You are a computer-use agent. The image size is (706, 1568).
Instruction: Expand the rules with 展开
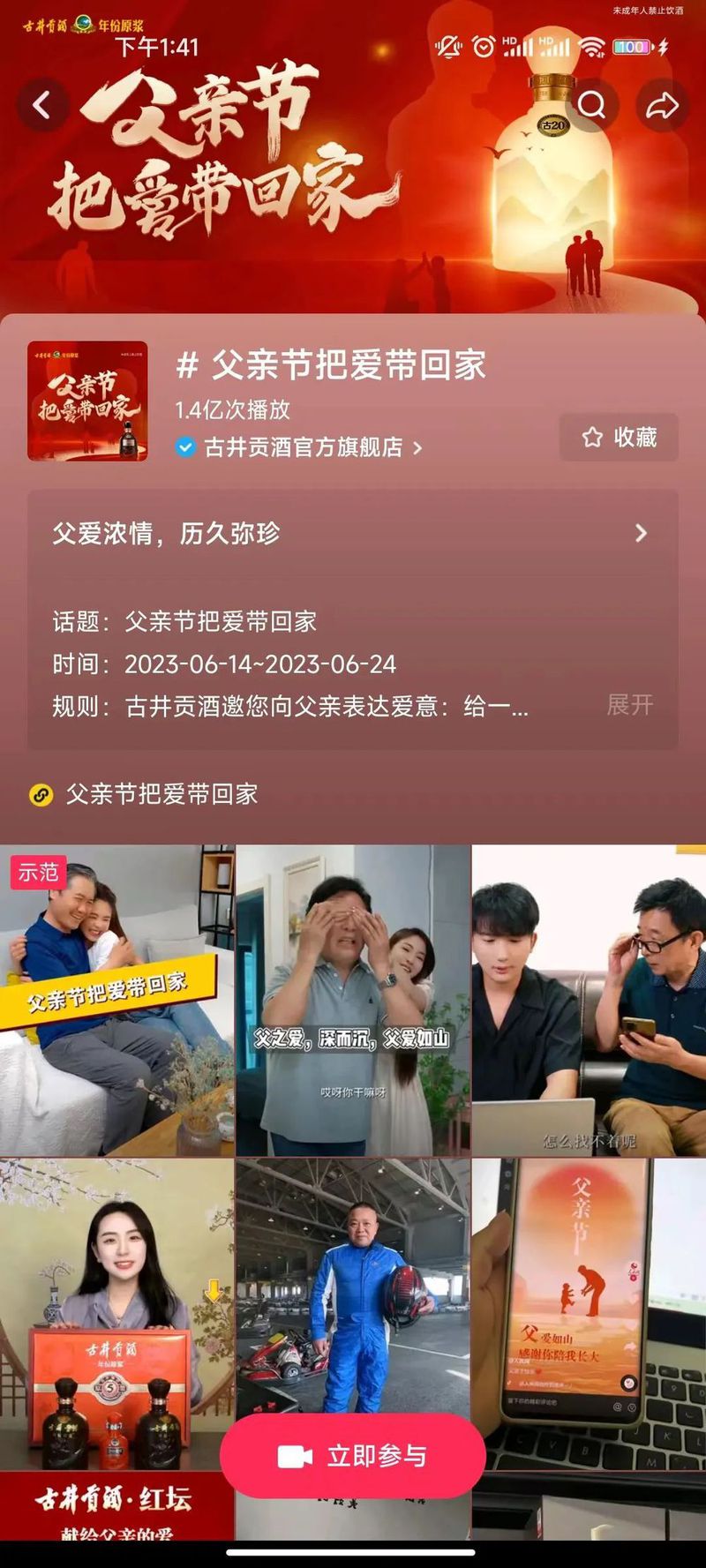point(629,704)
